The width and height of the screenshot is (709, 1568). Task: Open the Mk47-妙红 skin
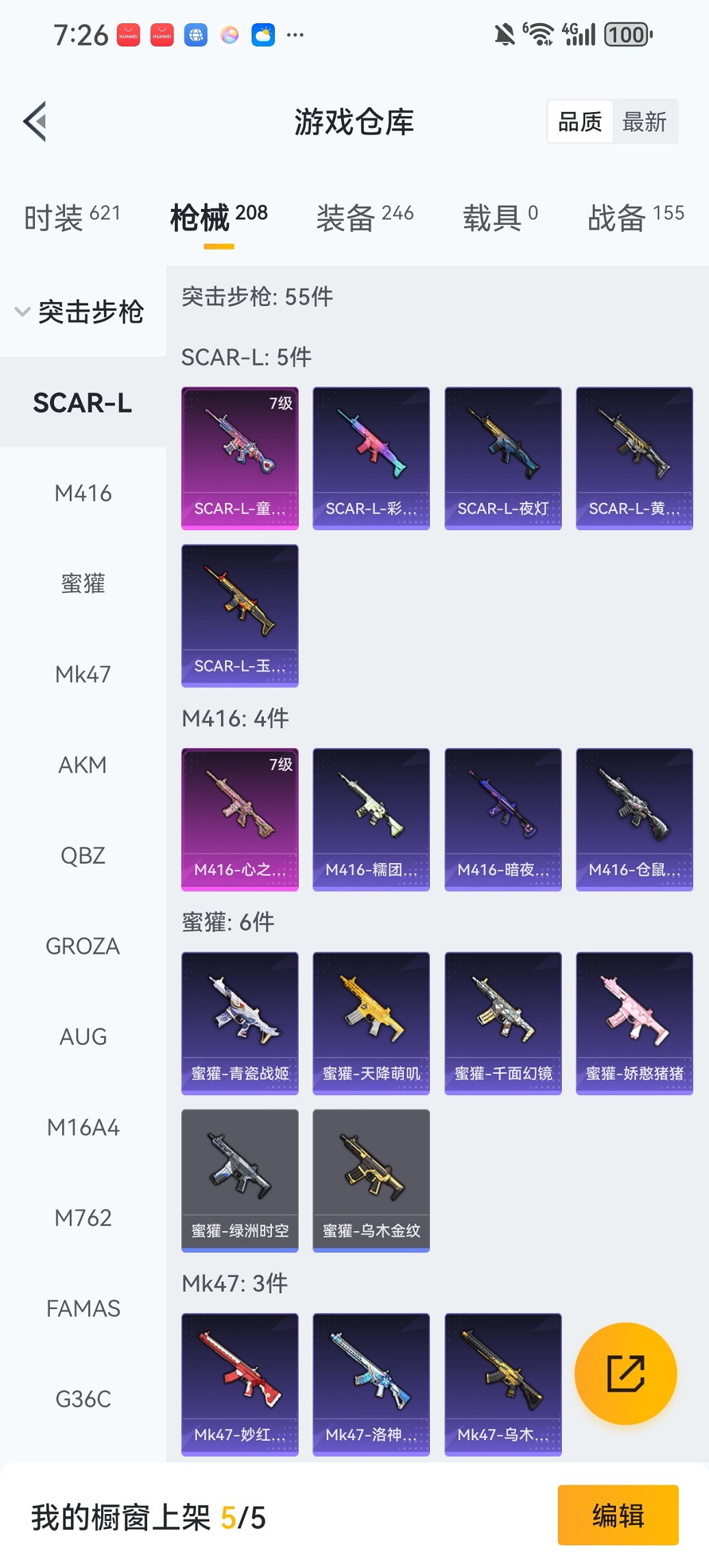point(240,1384)
